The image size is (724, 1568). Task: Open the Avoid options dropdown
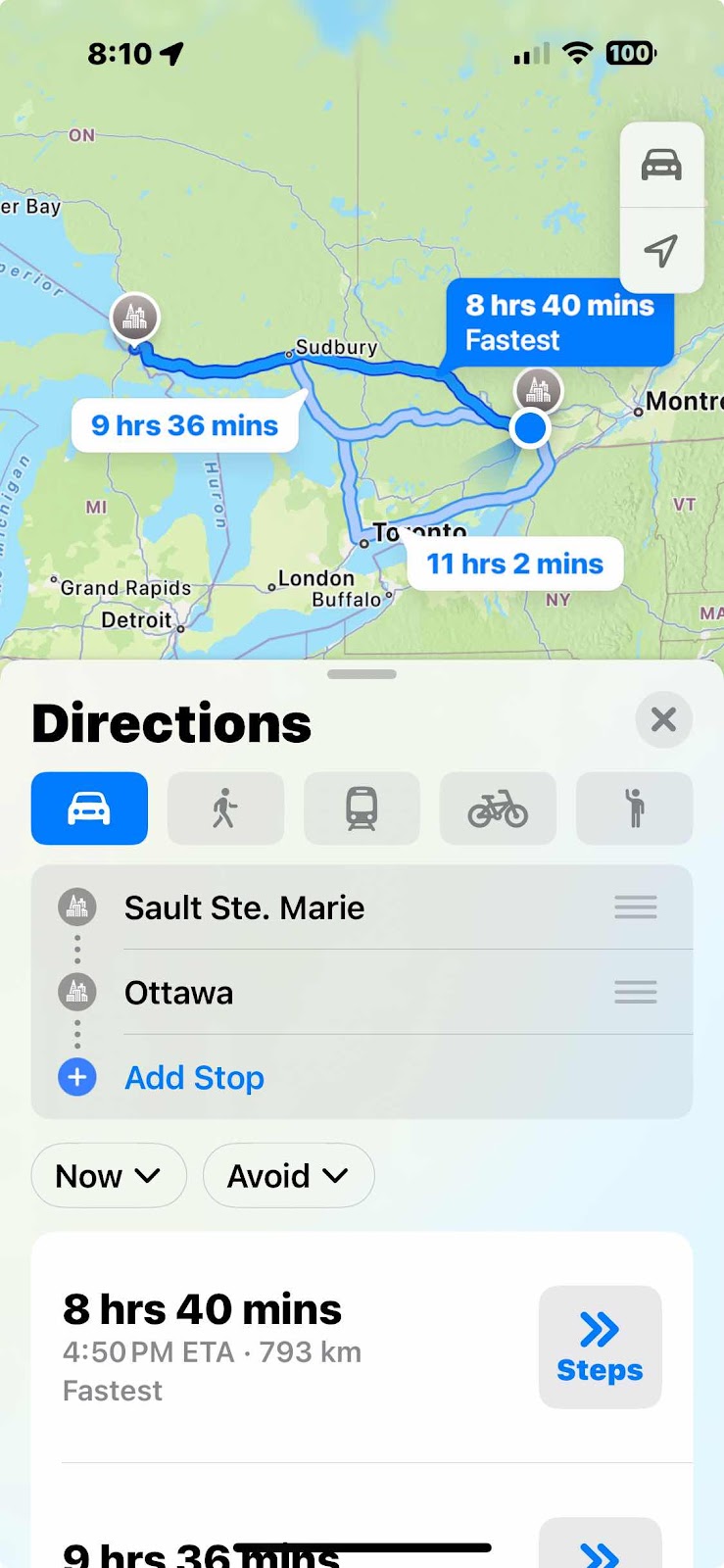click(288, 1176)
